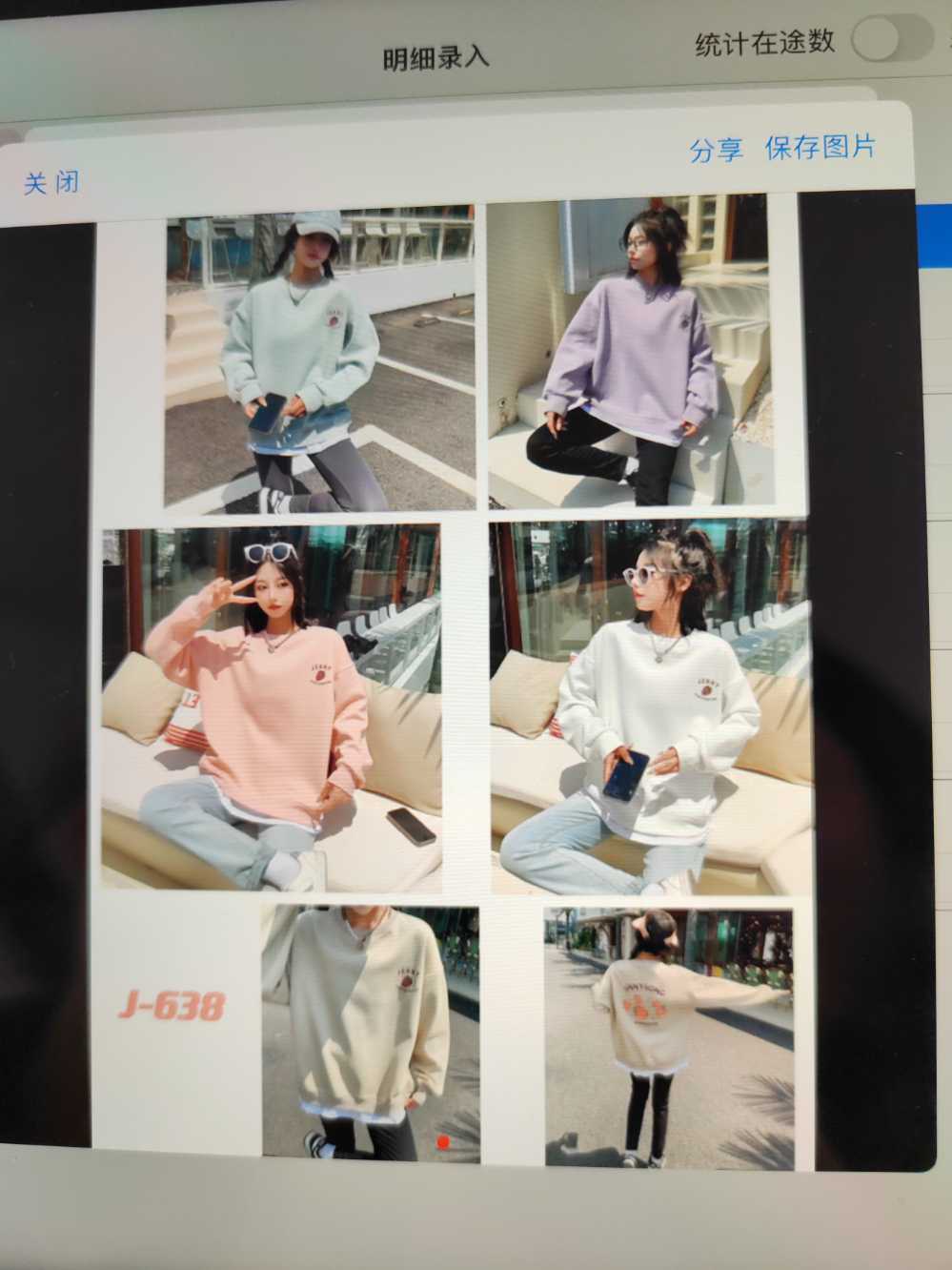
Task: Share this product image
Action: pos(716,150)
